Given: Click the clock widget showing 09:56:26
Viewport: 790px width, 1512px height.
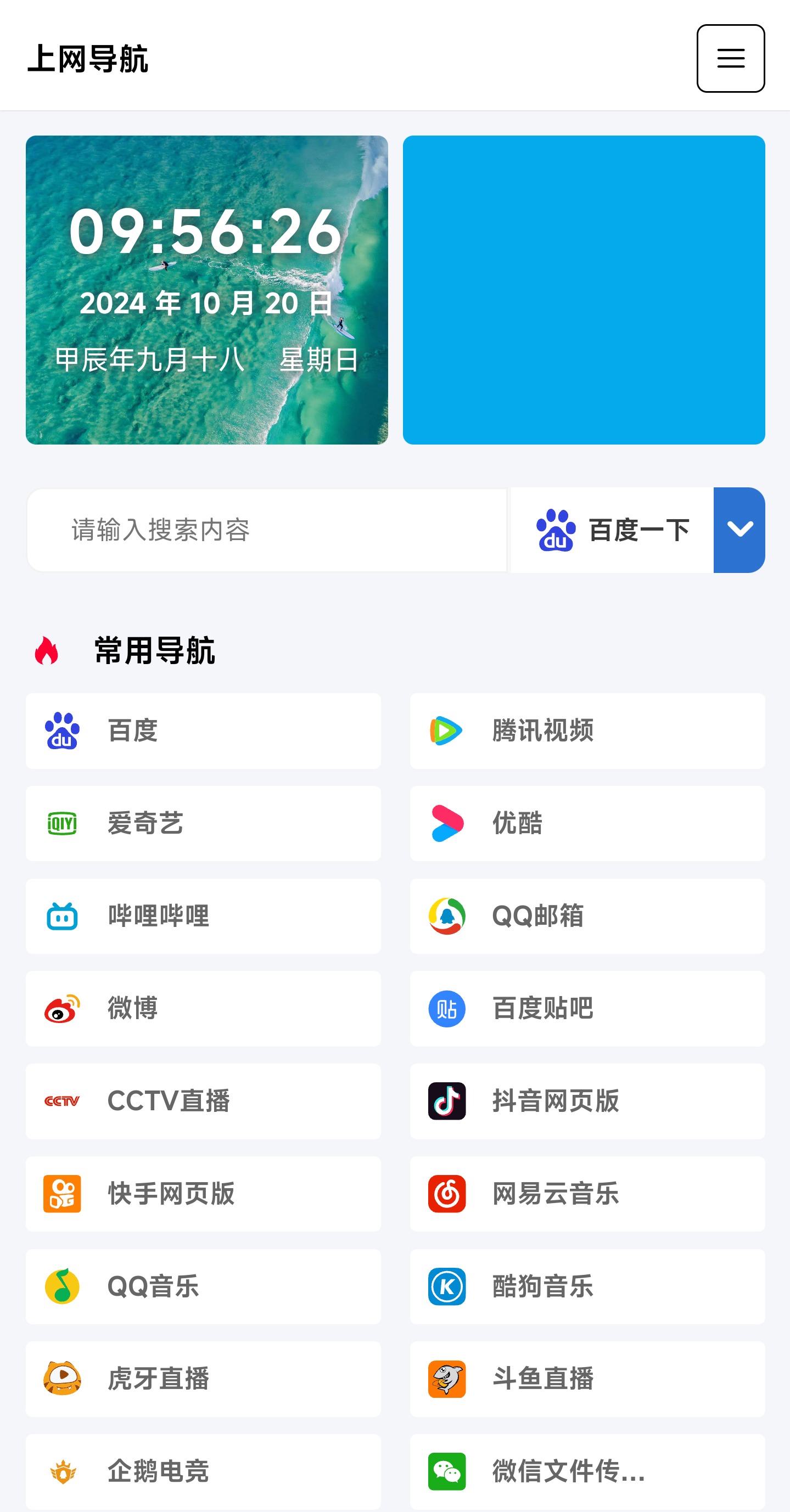Looking at the screenshot, I should 207,289.
